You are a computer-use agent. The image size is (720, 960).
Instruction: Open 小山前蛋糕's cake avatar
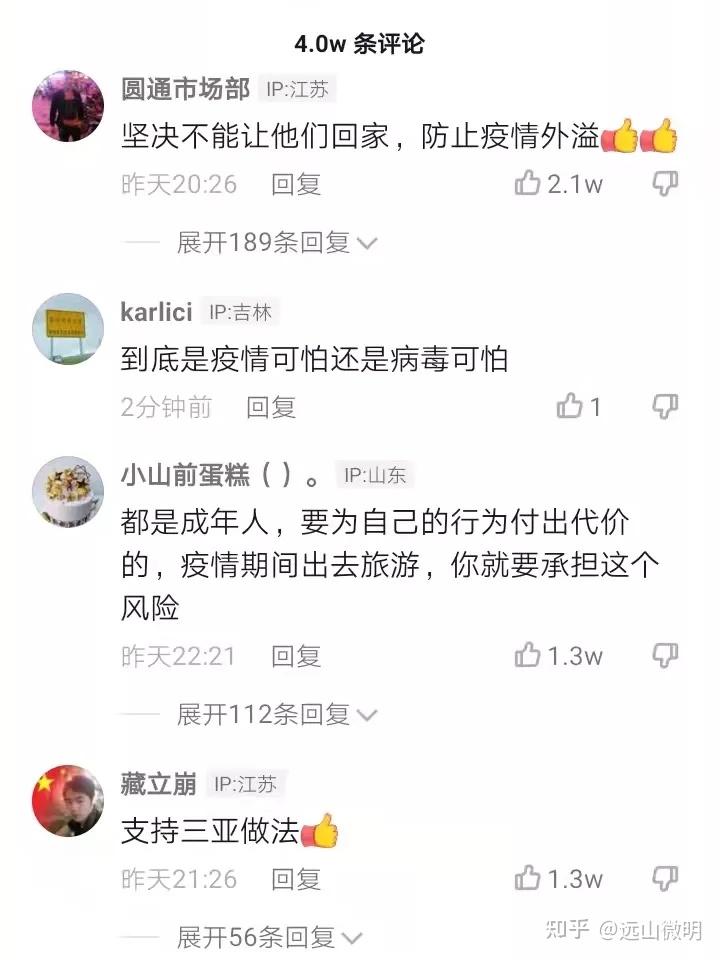[x=69, y=491]
